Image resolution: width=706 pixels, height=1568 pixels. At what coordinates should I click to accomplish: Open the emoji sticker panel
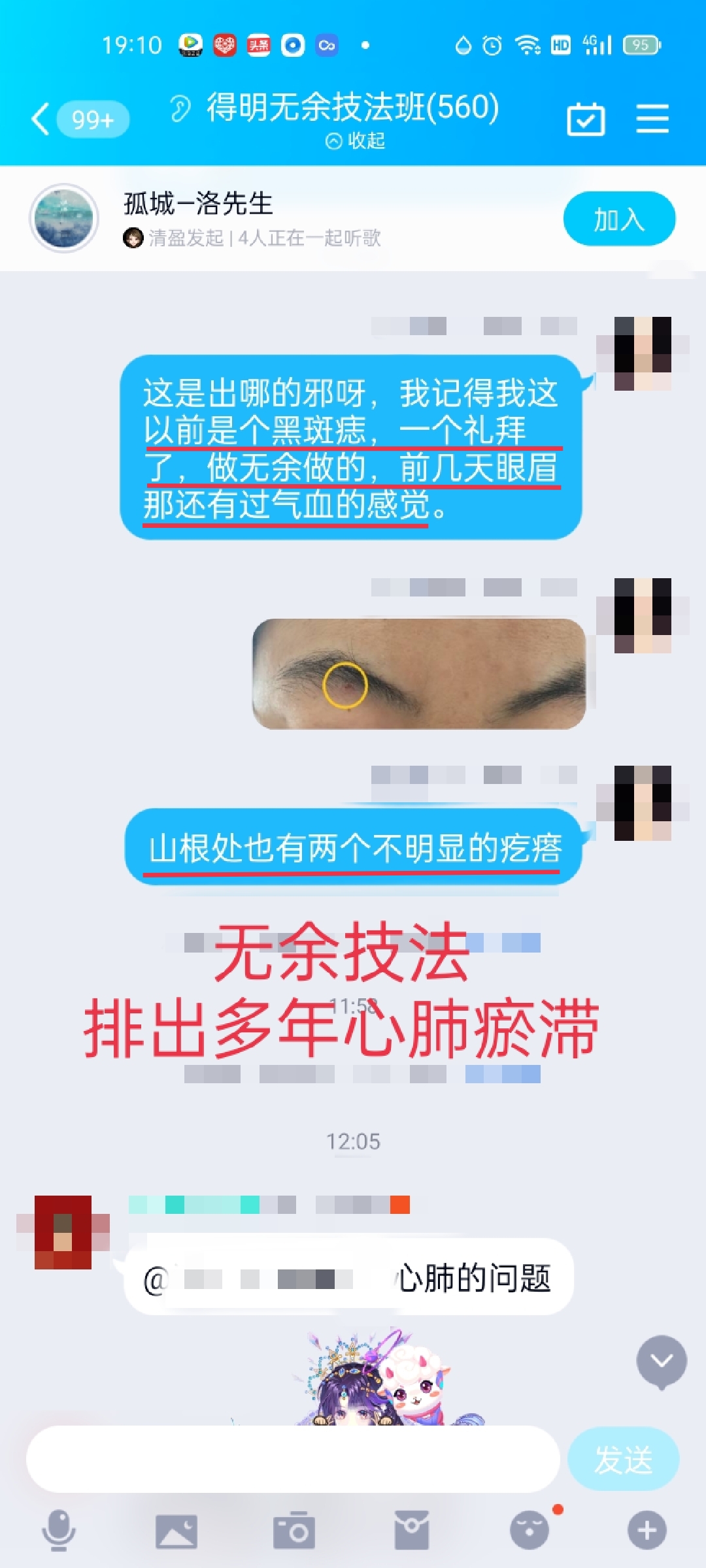click(x=530, y=1530)
